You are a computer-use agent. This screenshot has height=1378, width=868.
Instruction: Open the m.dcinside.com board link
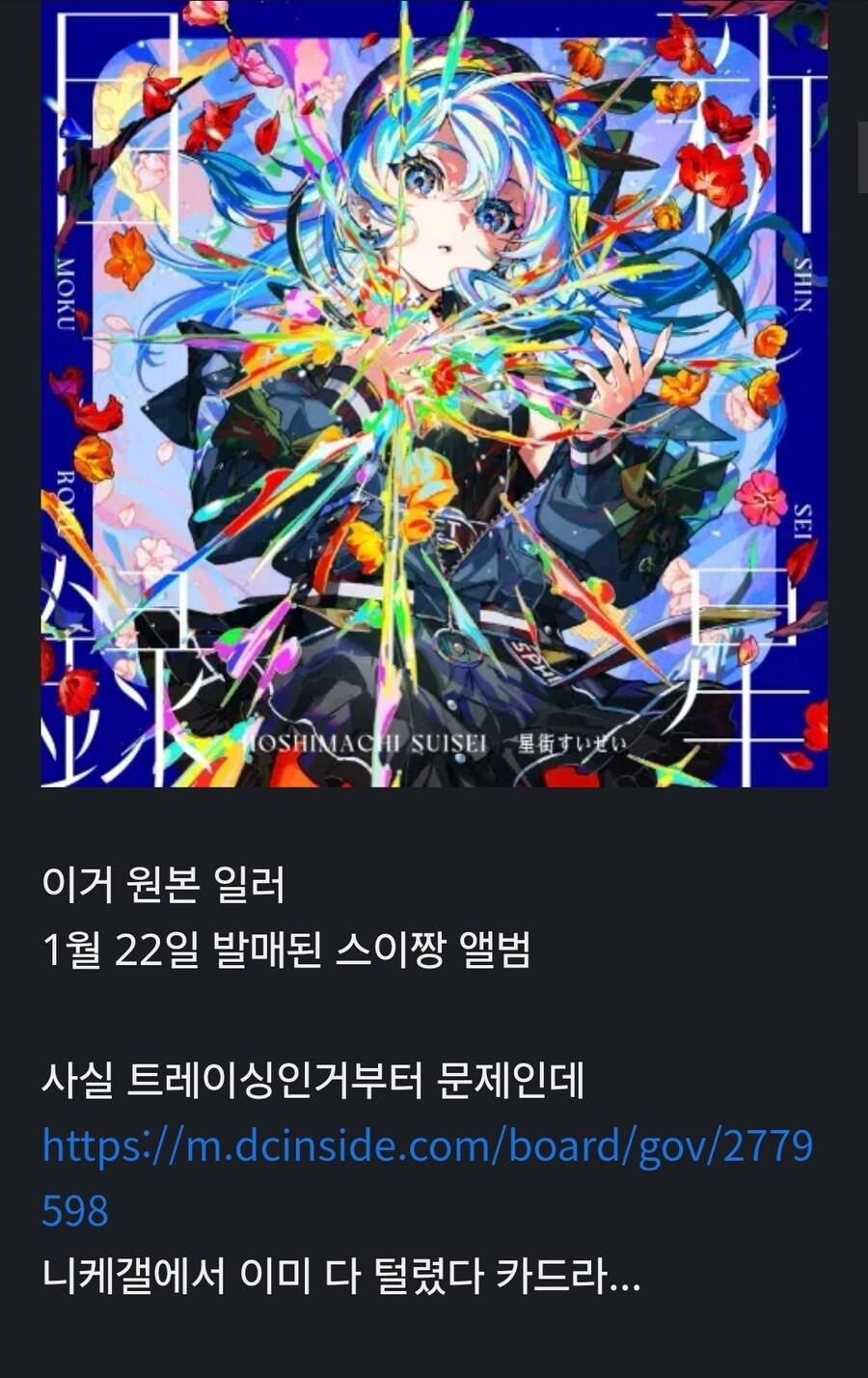427,1147
